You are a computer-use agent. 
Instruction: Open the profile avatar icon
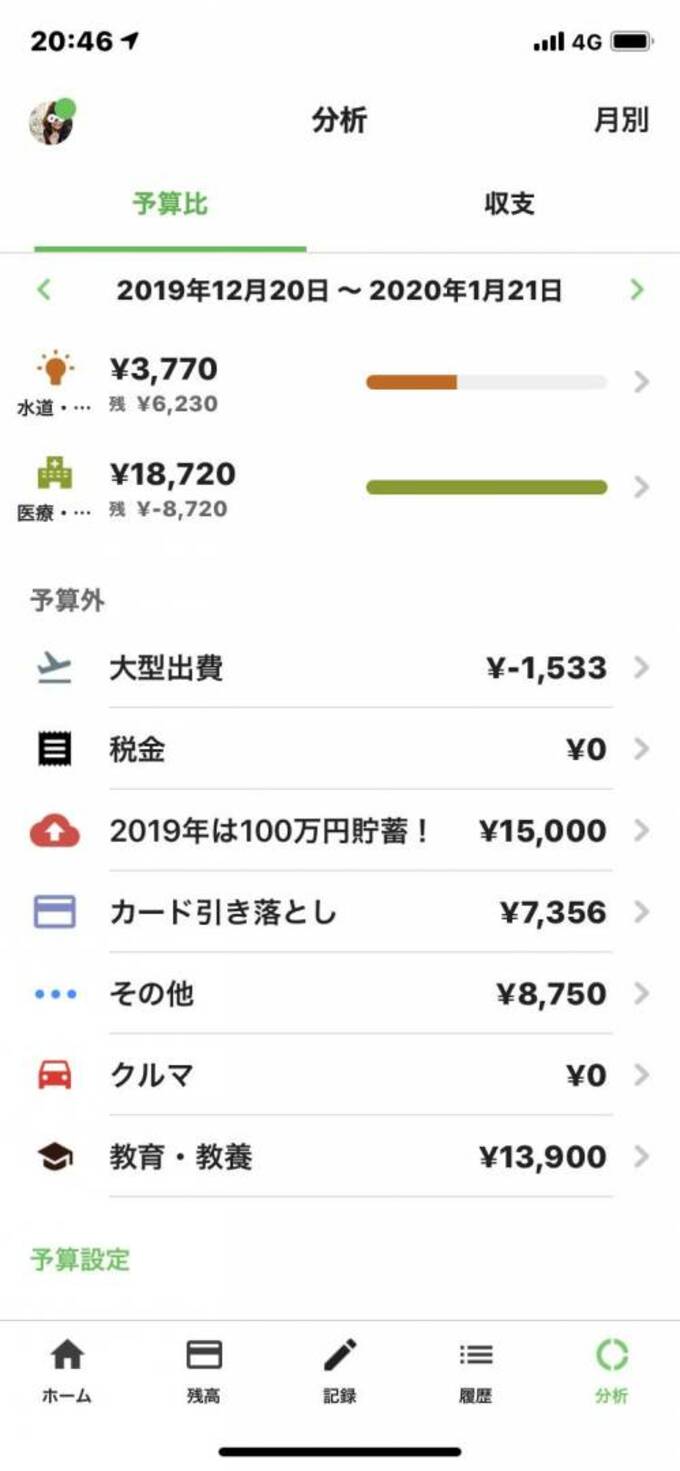tap(52, 122)
